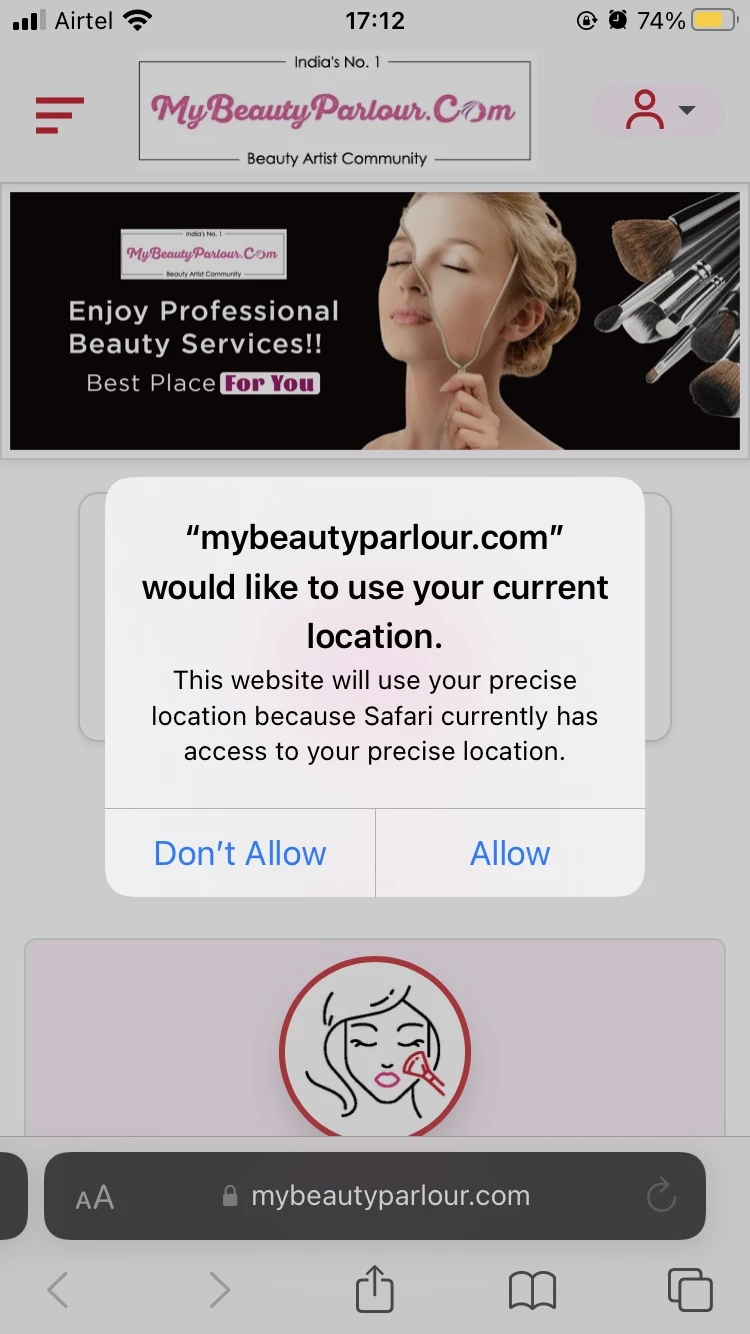
Task: Expand the user account dropdown
Action: tap(658, 110)
